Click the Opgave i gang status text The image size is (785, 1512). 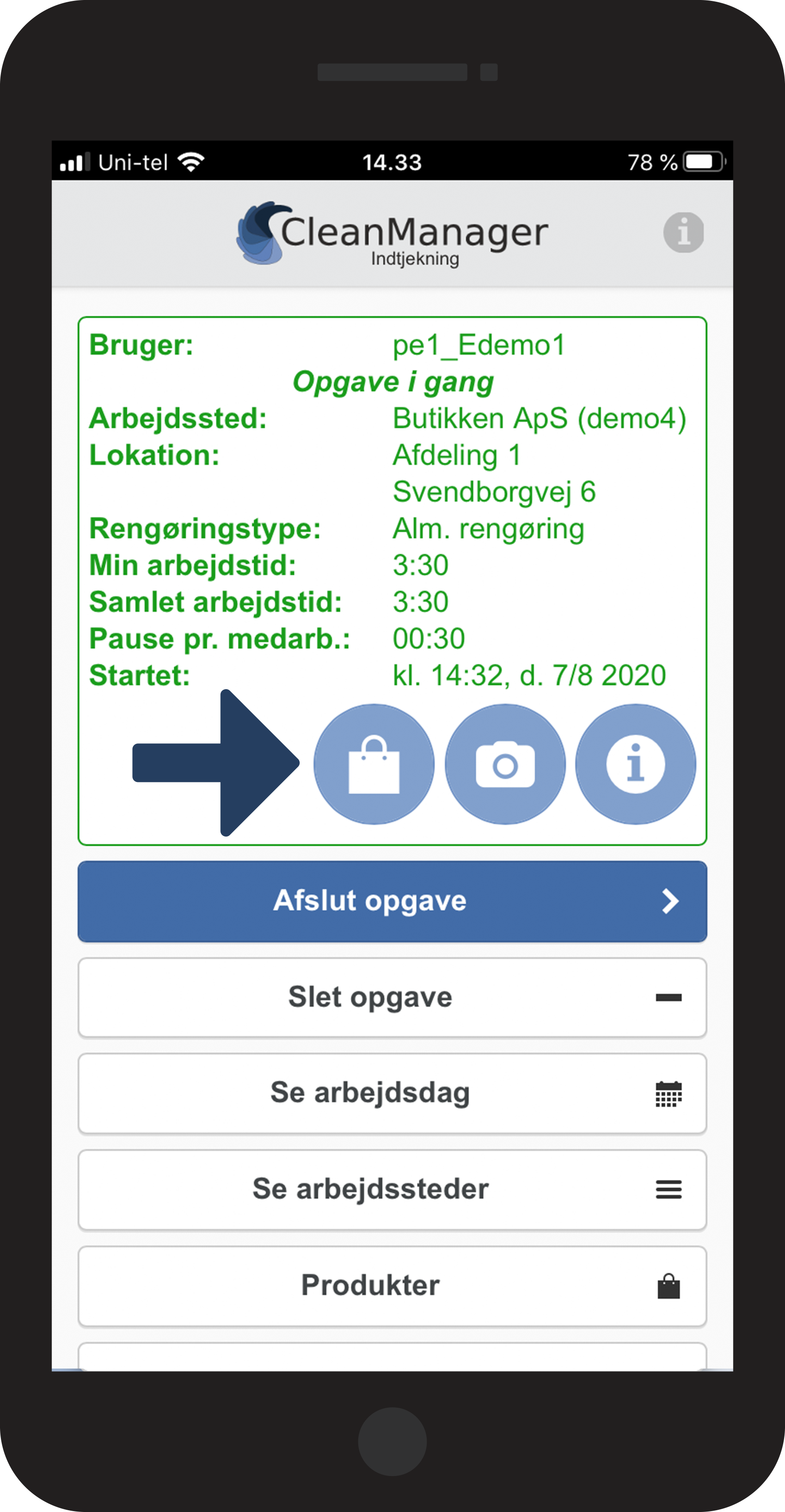(394, 381)
